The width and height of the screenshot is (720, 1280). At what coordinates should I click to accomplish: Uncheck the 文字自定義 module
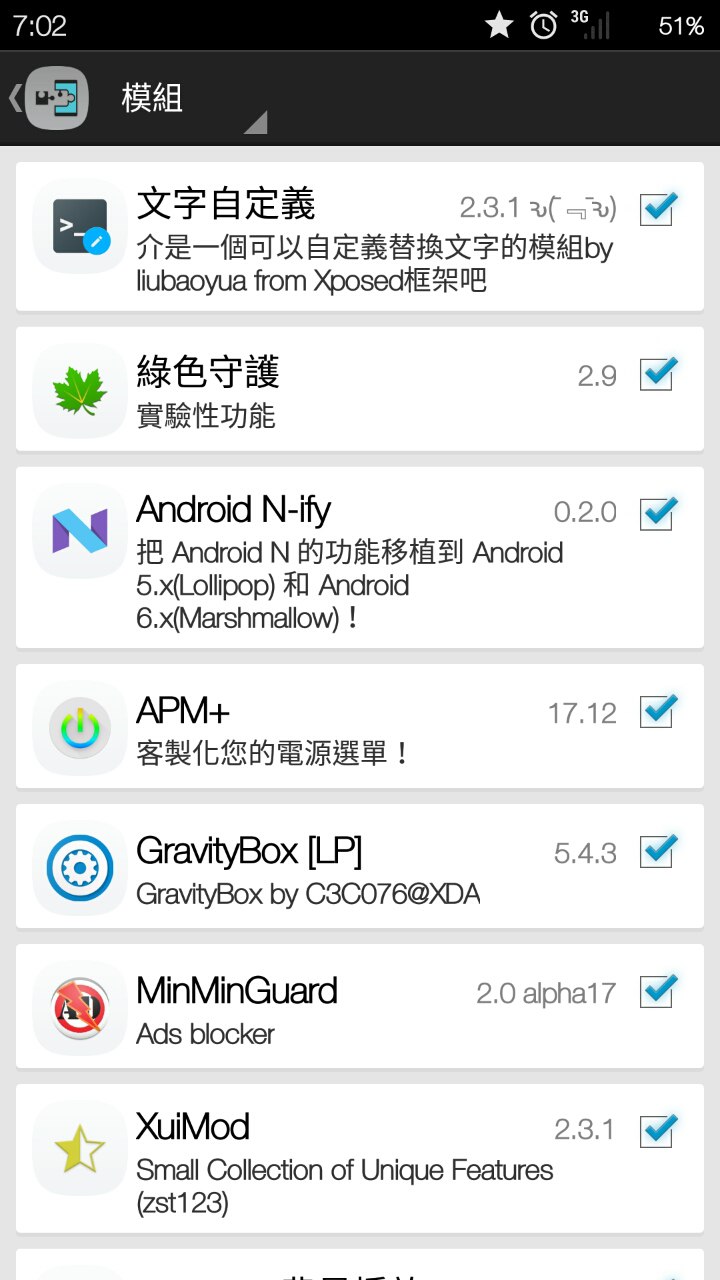pos(659,209)
